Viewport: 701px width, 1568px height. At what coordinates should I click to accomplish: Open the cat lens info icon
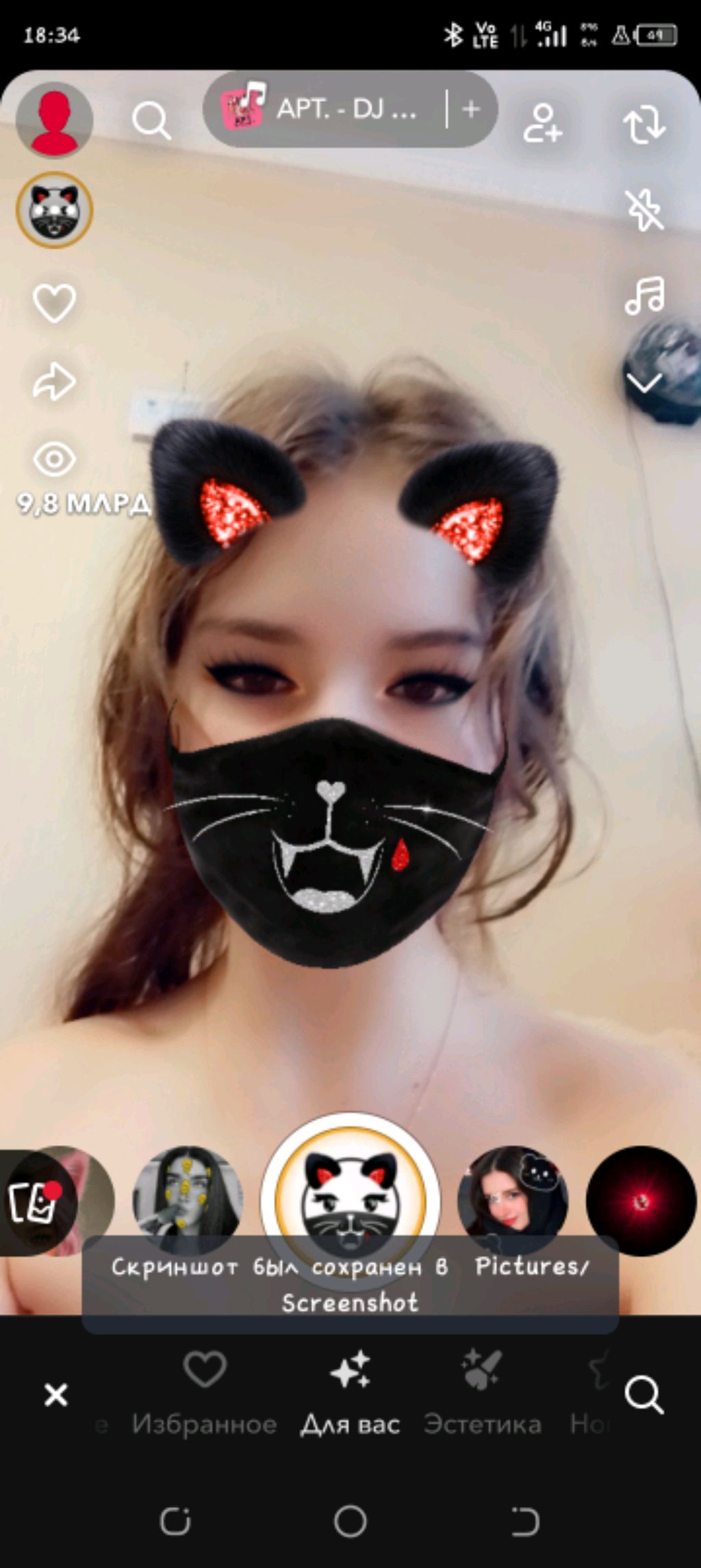click(54, 210)
